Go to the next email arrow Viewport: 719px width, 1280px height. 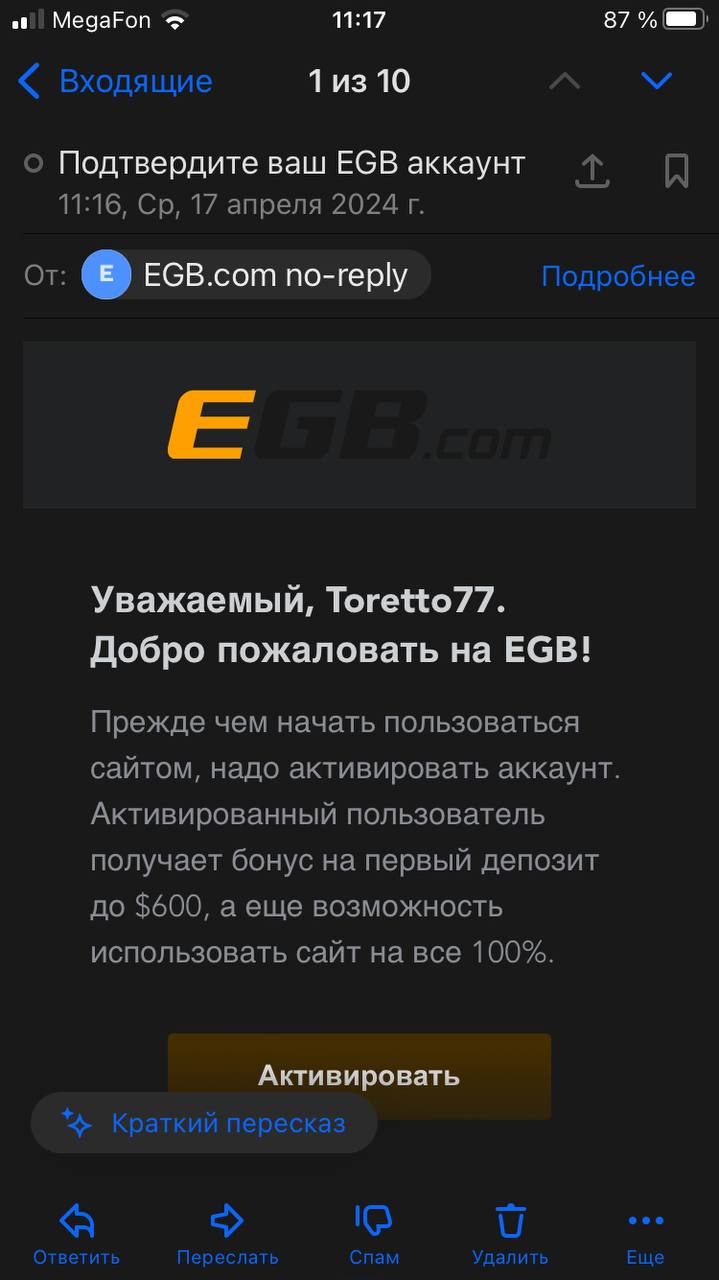pyautogui.click(x=657, y=81)
